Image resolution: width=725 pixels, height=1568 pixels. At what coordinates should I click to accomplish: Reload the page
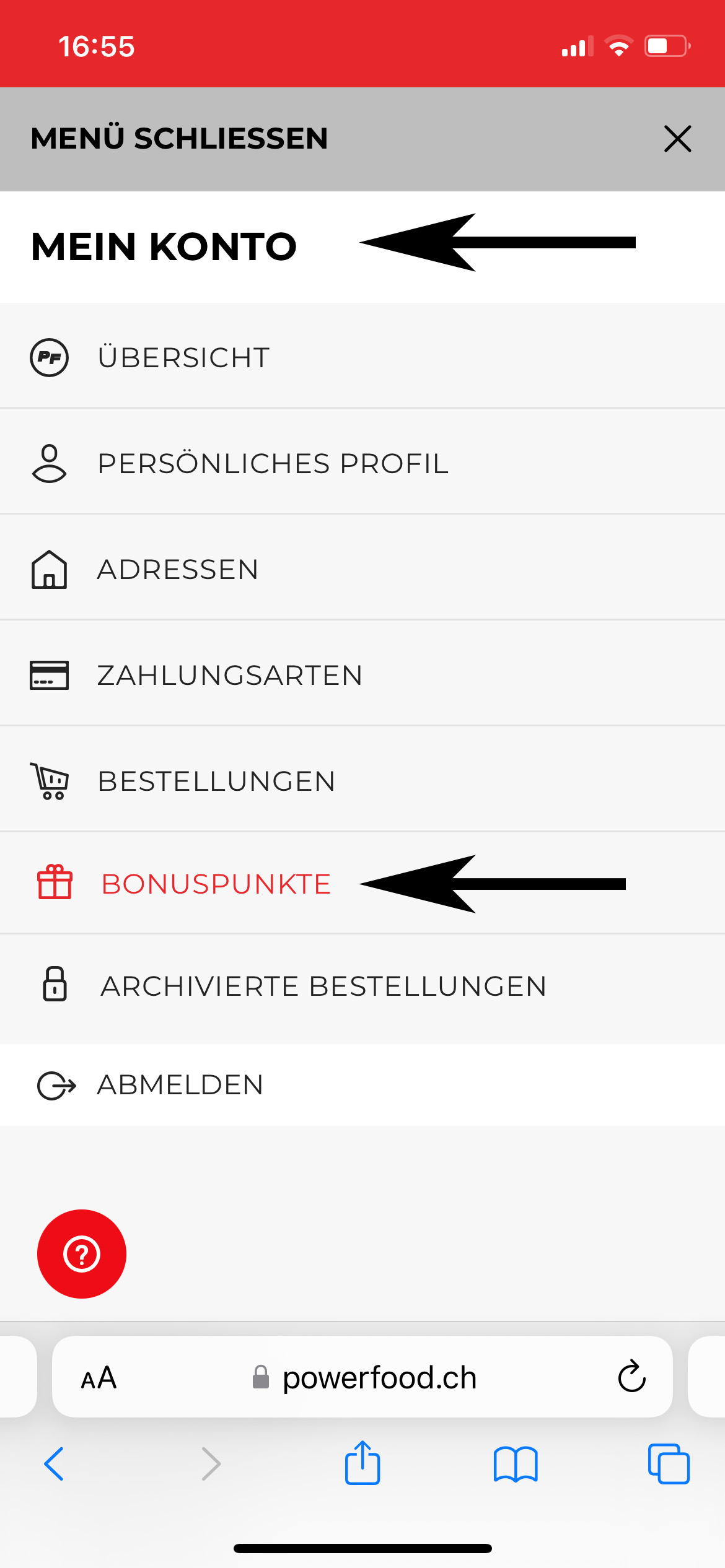click(631, 1377)
